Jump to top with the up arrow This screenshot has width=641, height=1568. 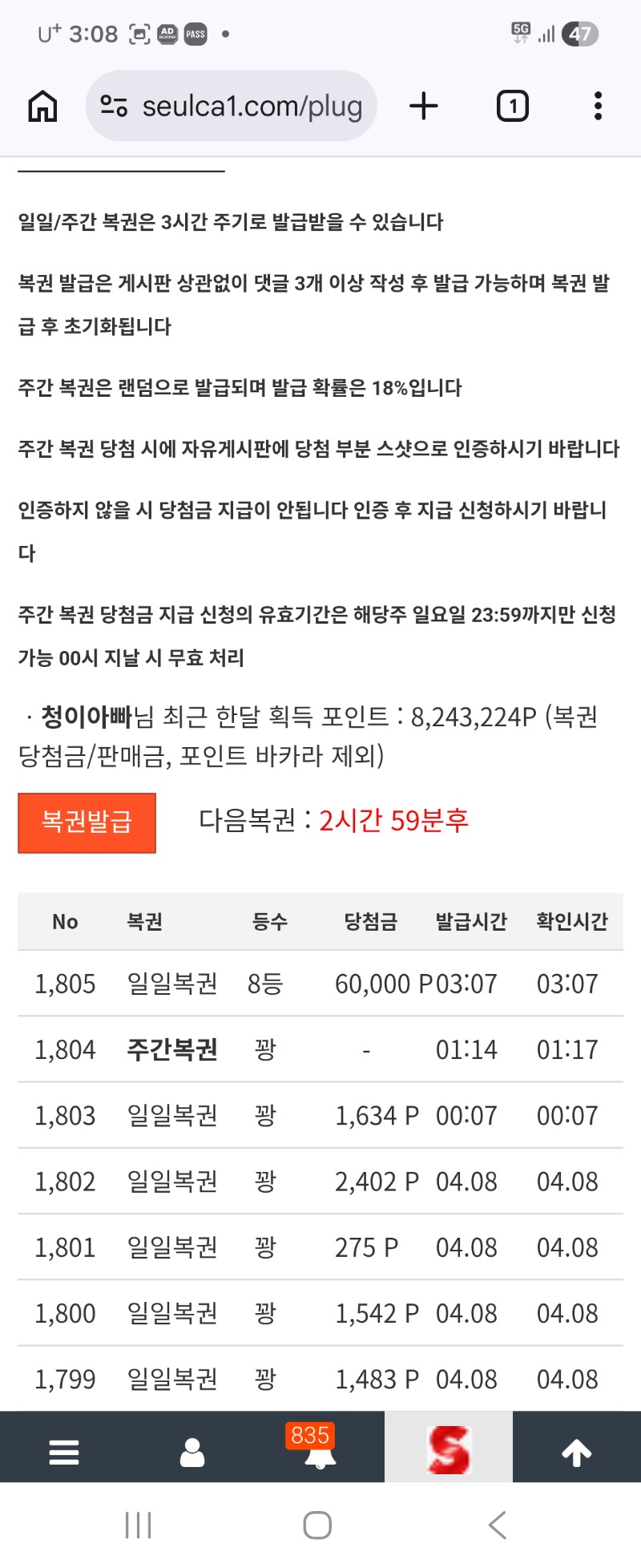tap(577, 1452)
